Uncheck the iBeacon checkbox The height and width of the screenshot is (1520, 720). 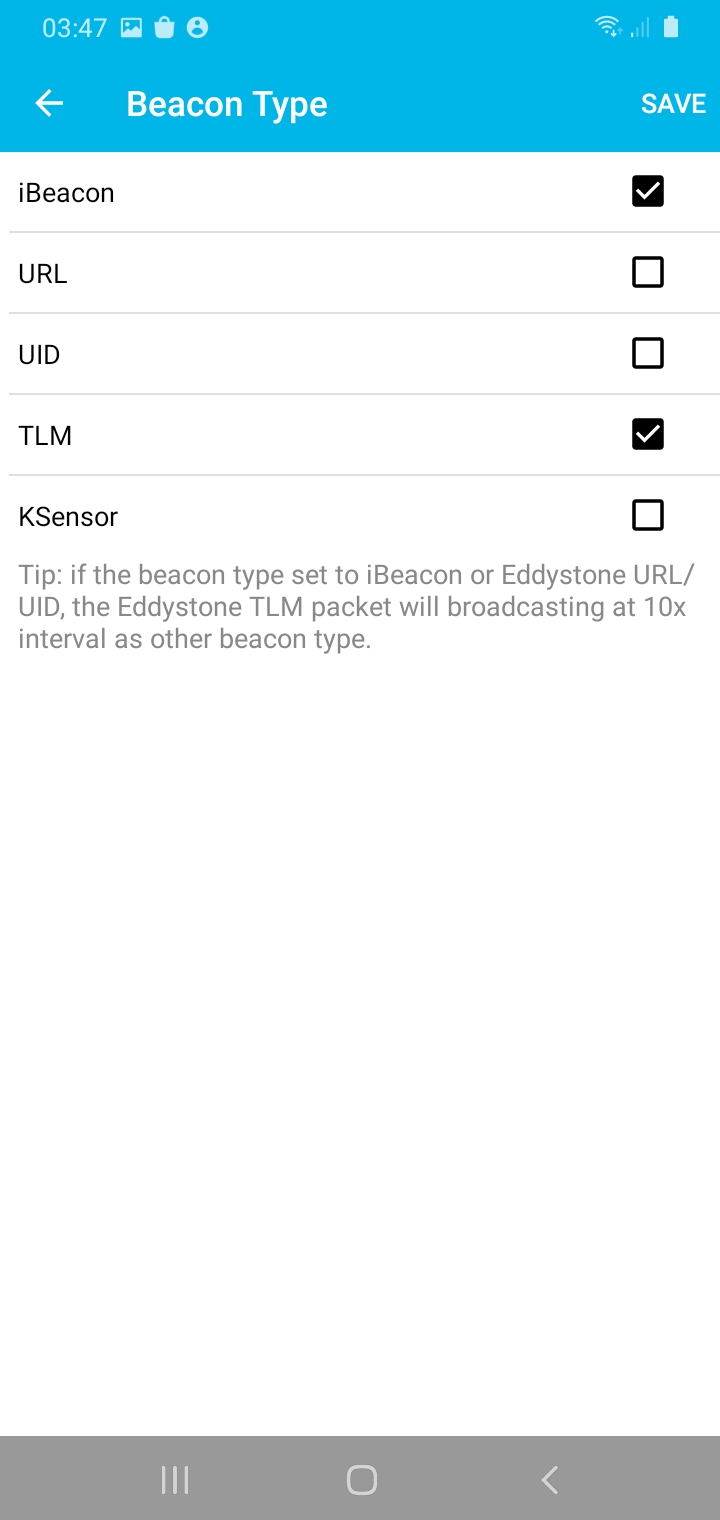pyautogui.click(x=648, y=191)
